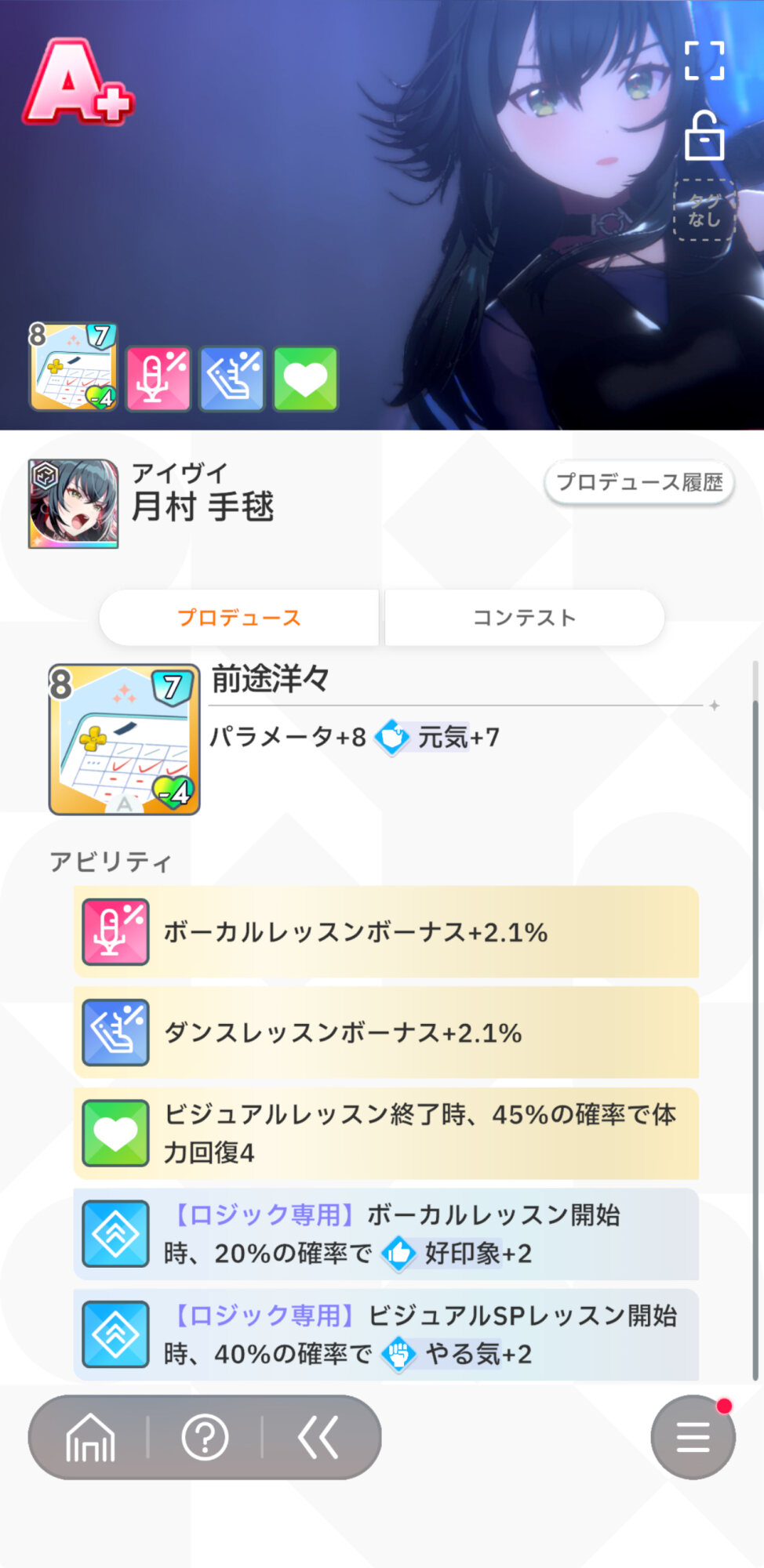Tap the 前途洋々 skill card

point(124,739)
